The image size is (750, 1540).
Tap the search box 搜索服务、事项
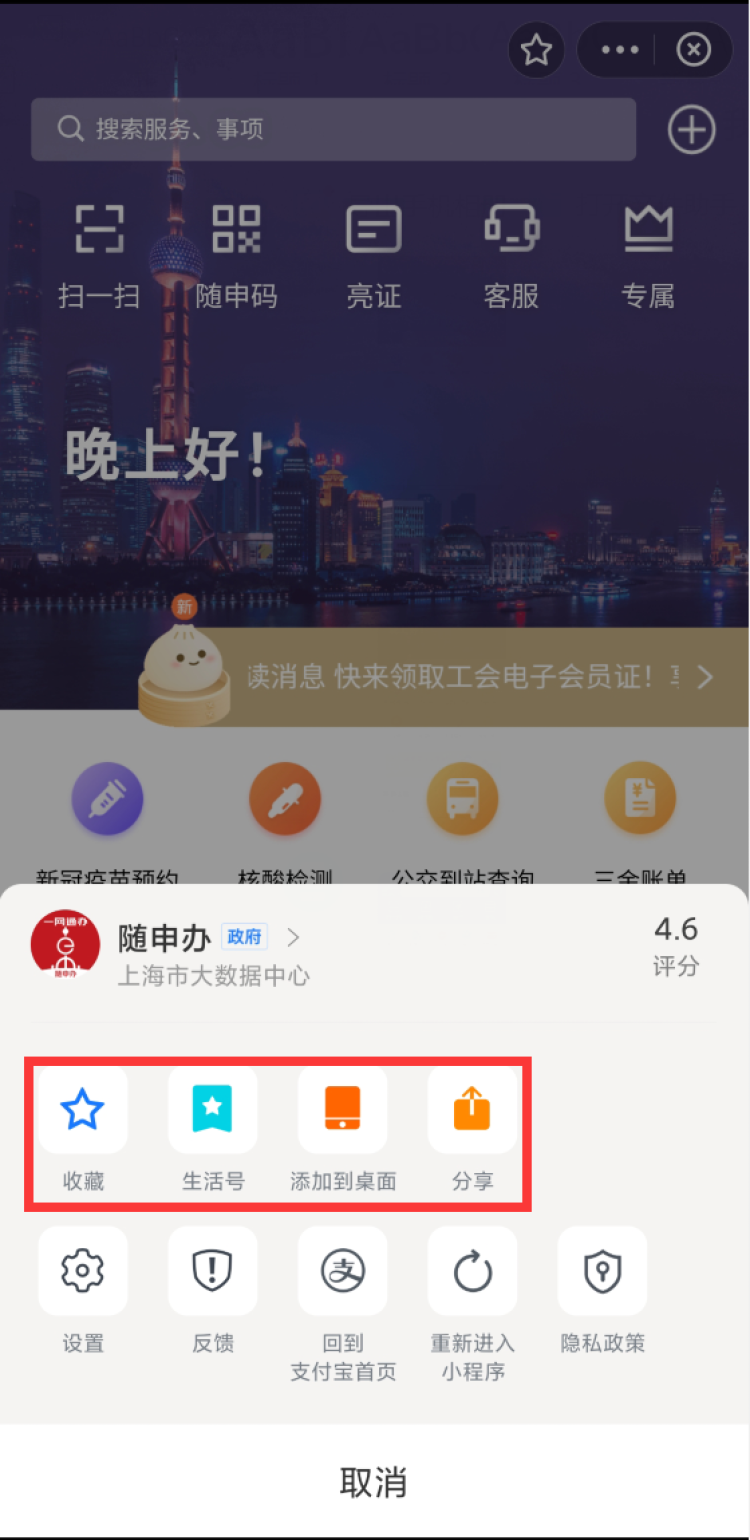[334, 129]
